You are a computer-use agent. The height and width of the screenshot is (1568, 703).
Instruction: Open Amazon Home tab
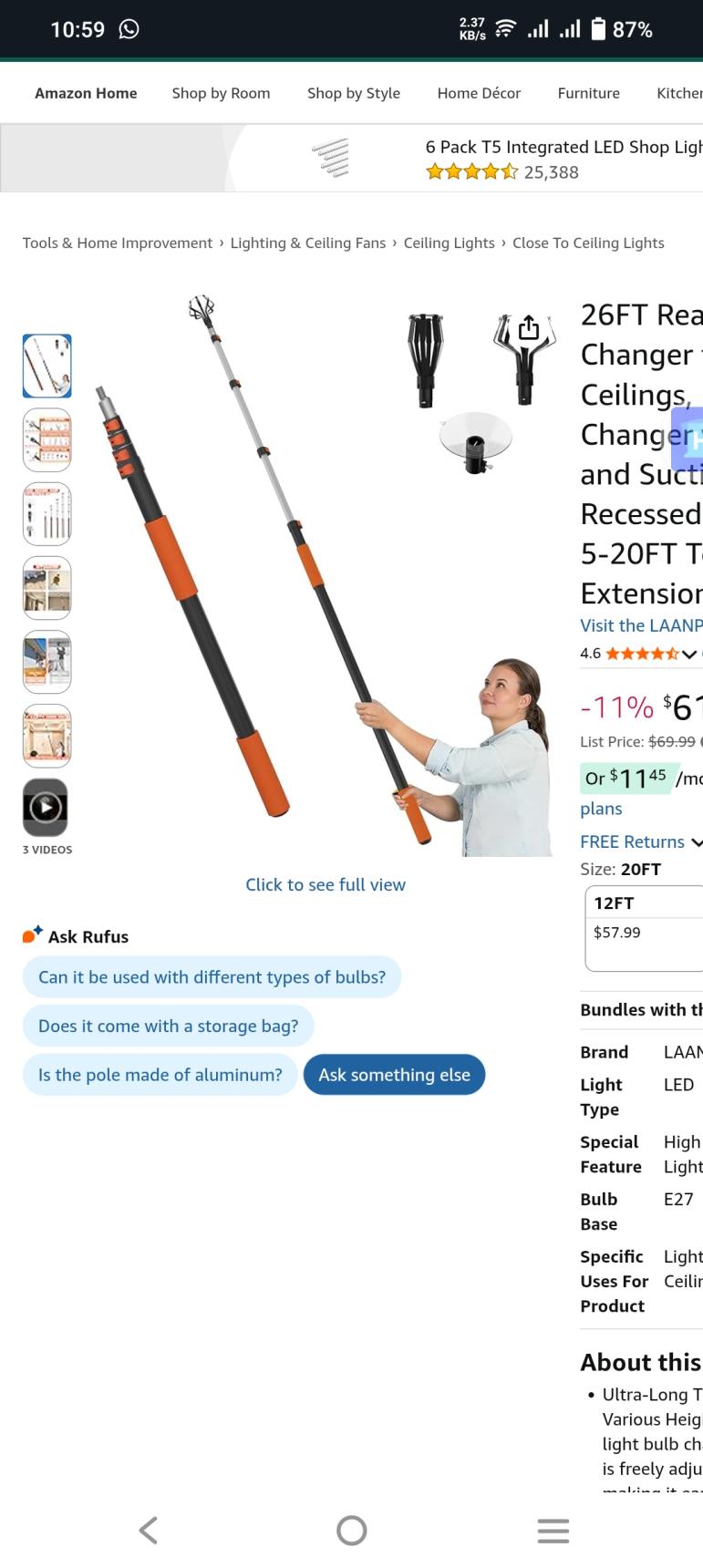pos(86,93)
